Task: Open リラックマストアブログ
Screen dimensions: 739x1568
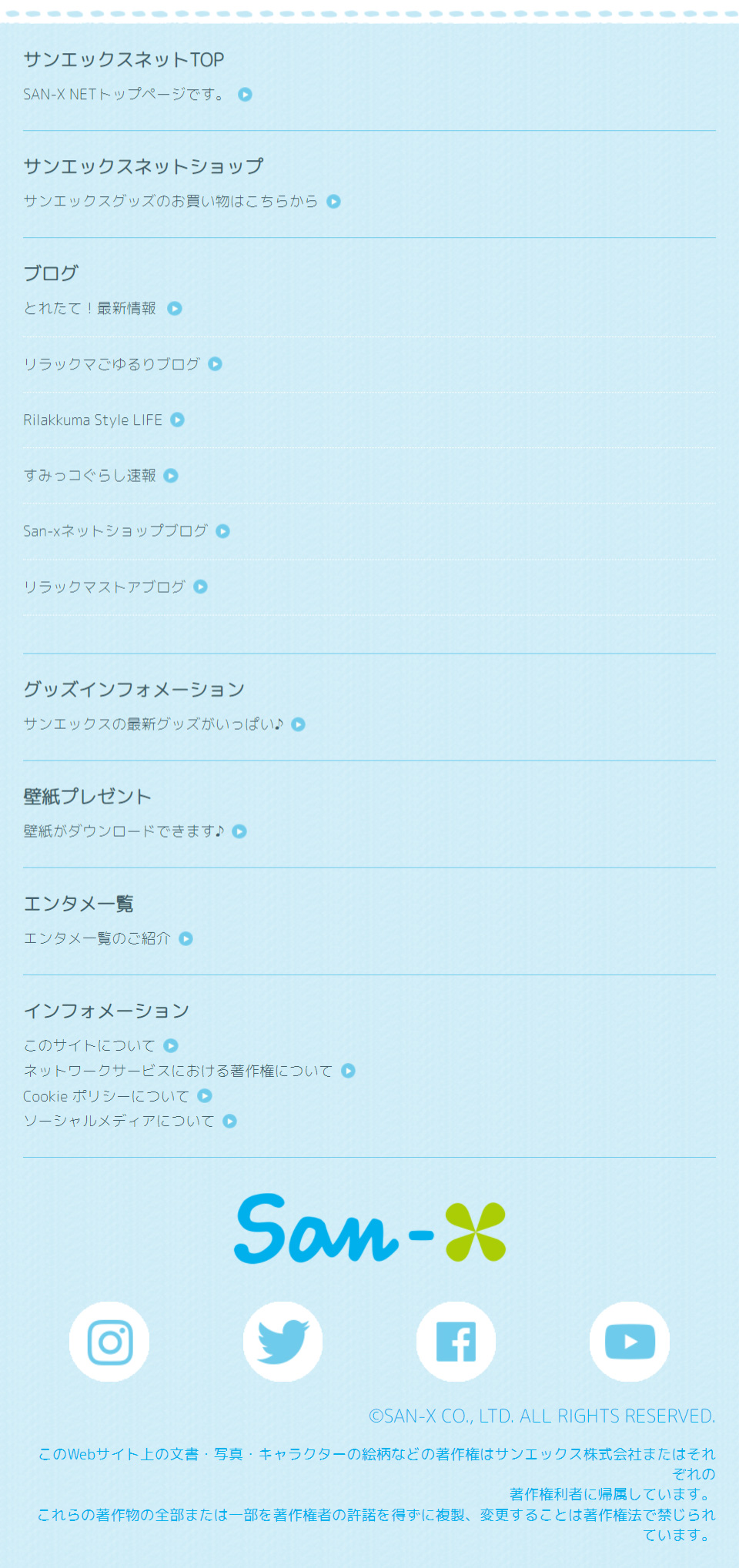Action: 115,587
